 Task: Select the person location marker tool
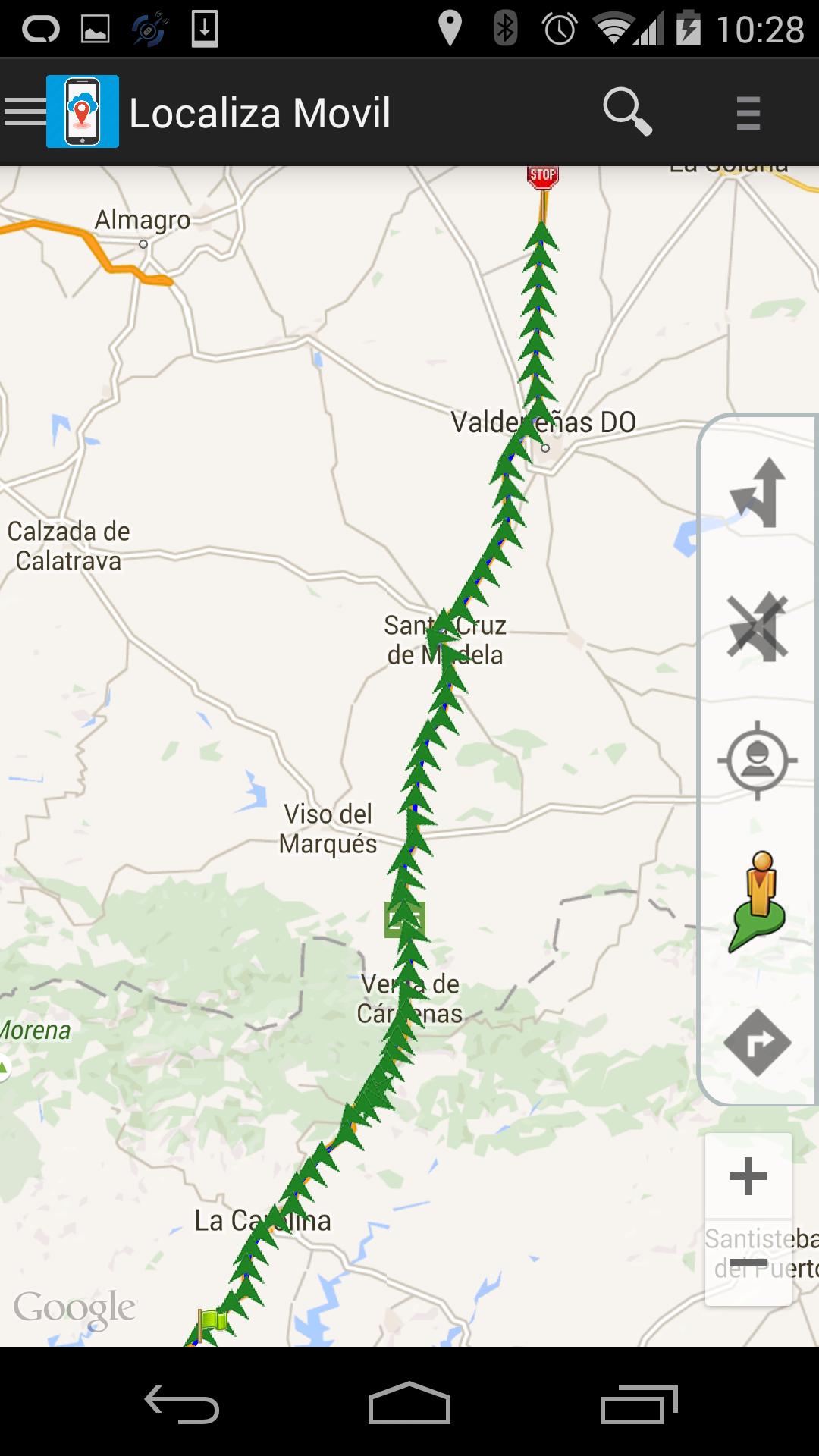pos(757,899)
